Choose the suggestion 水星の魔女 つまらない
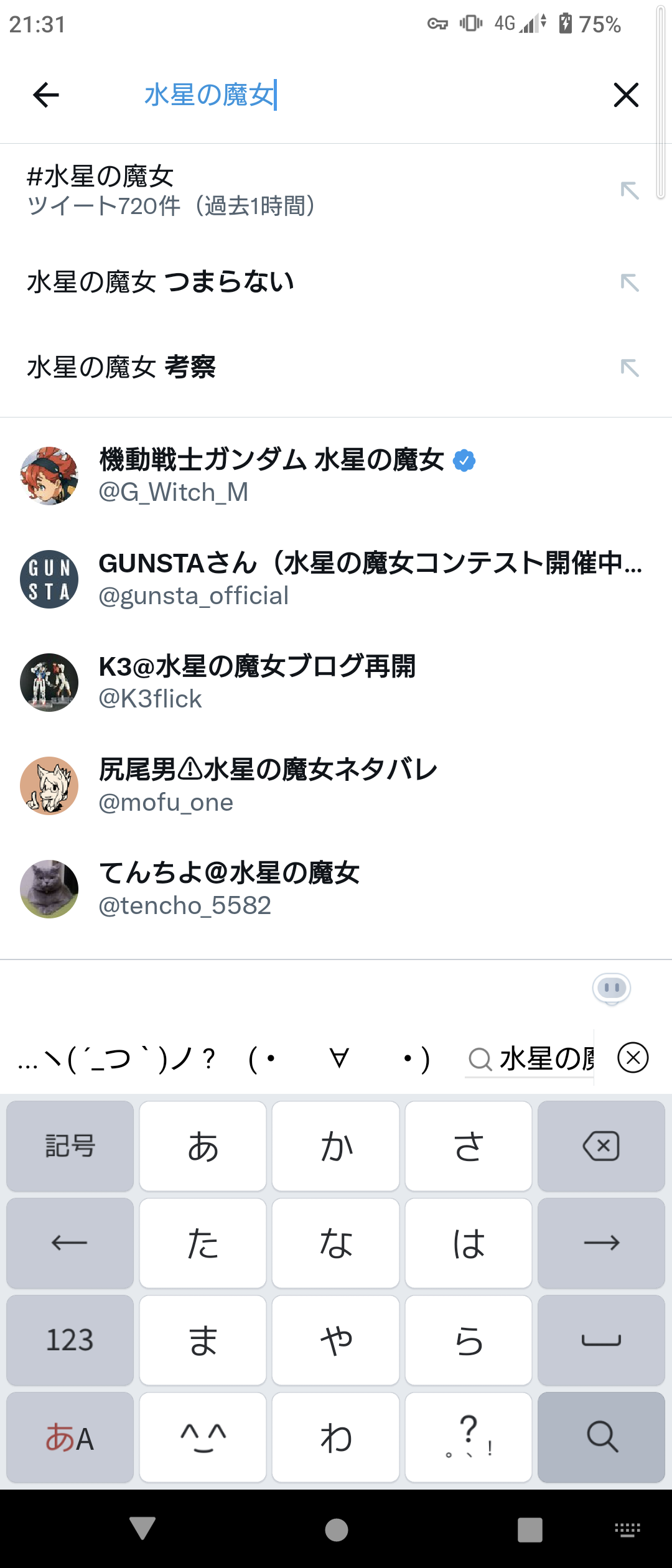Image resolution: width=672 pixels, height=1568 pixels. pos(249,282)
